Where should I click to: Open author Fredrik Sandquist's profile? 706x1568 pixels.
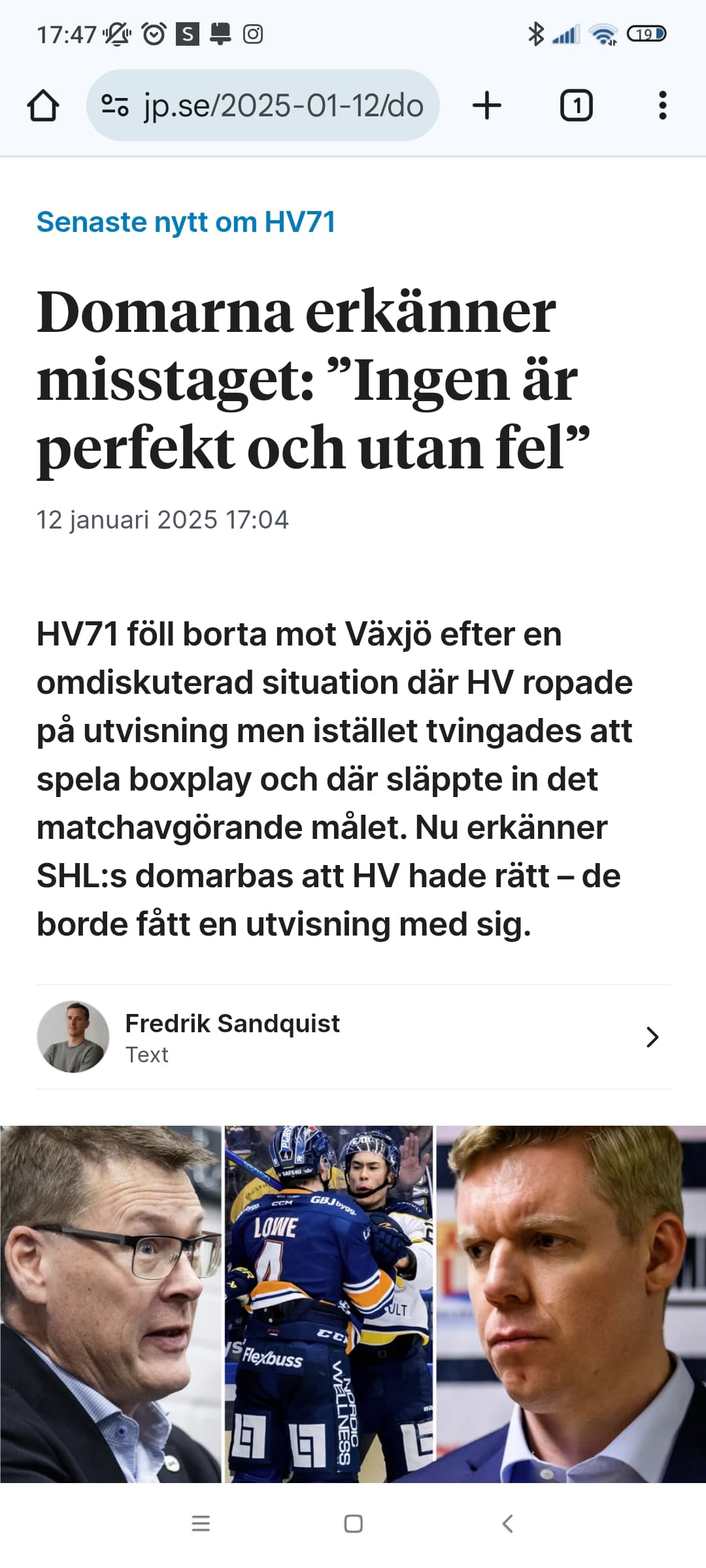coord(354,1037)
